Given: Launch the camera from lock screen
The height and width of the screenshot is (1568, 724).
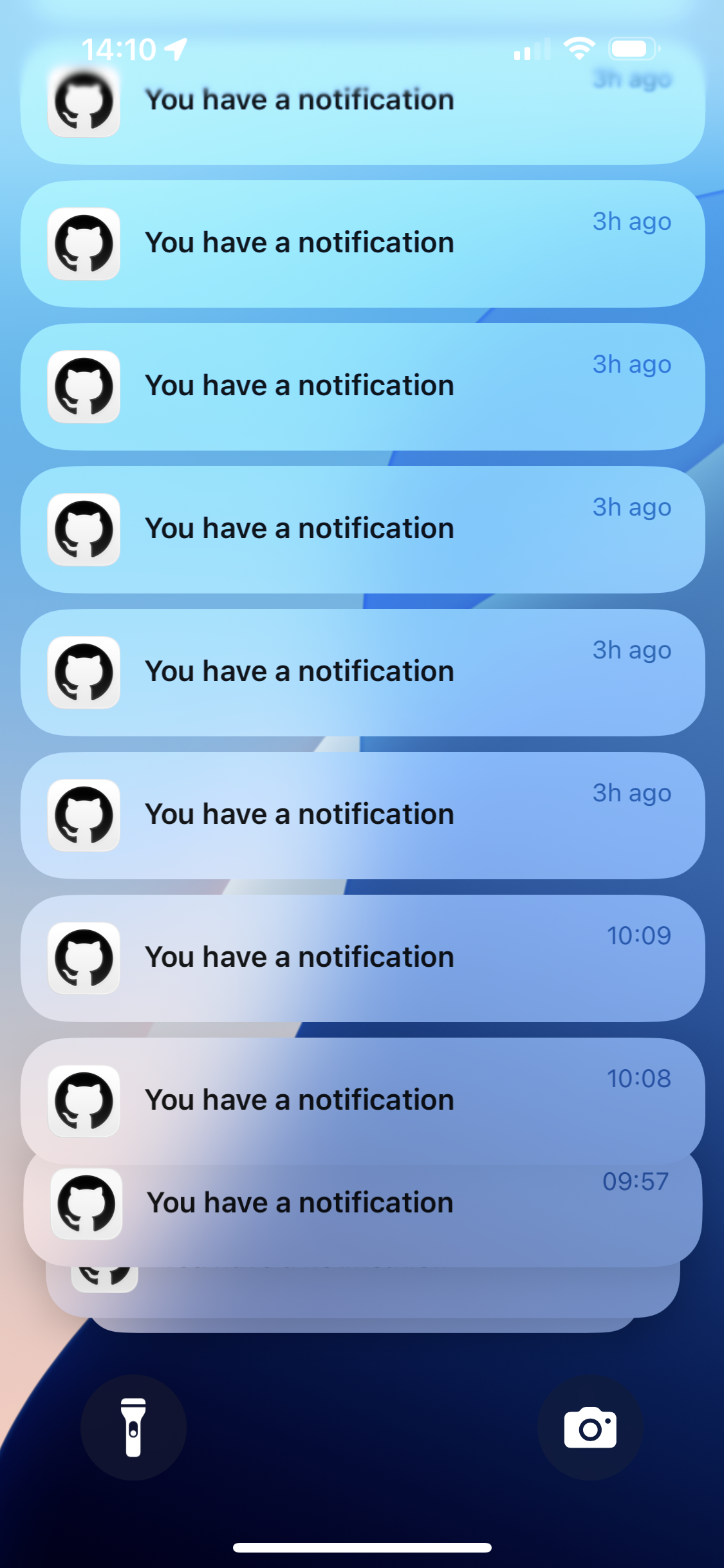Looking at the screenshot, I should 589,1427.
